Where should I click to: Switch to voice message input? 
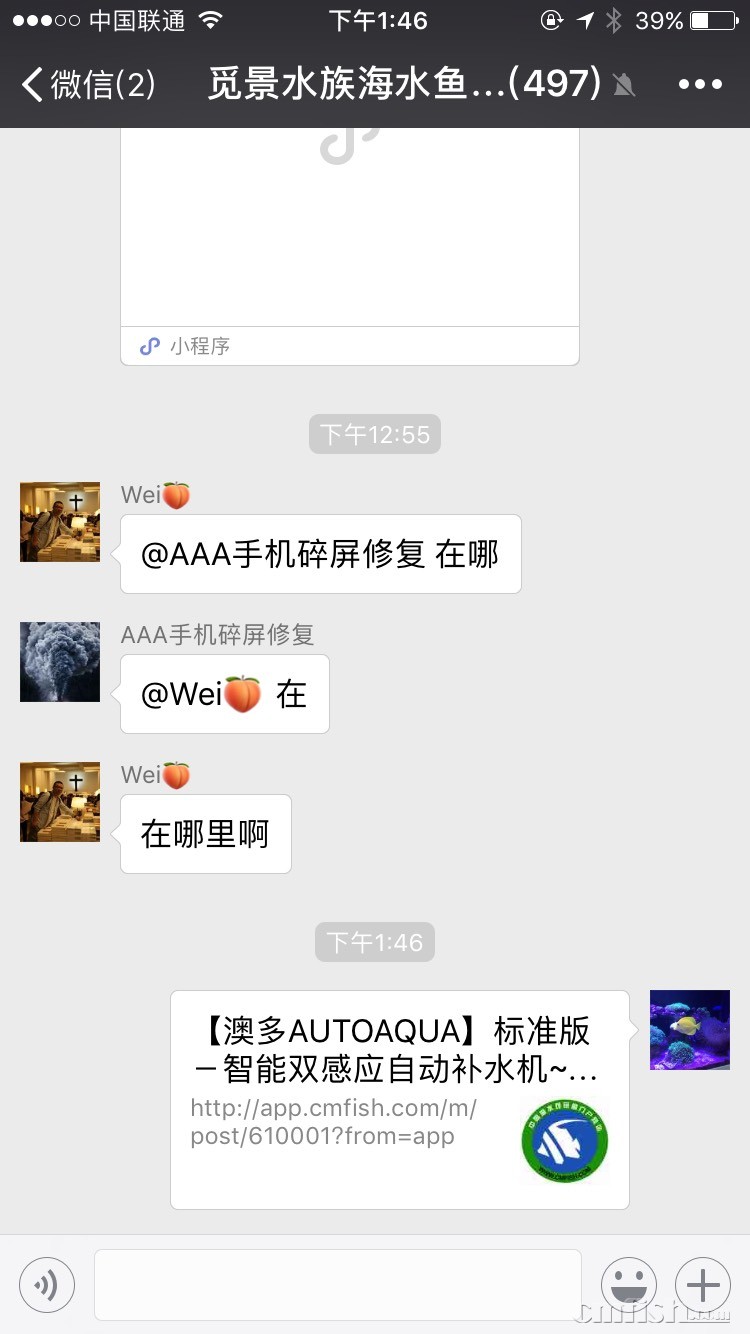tap(47, 1285)
